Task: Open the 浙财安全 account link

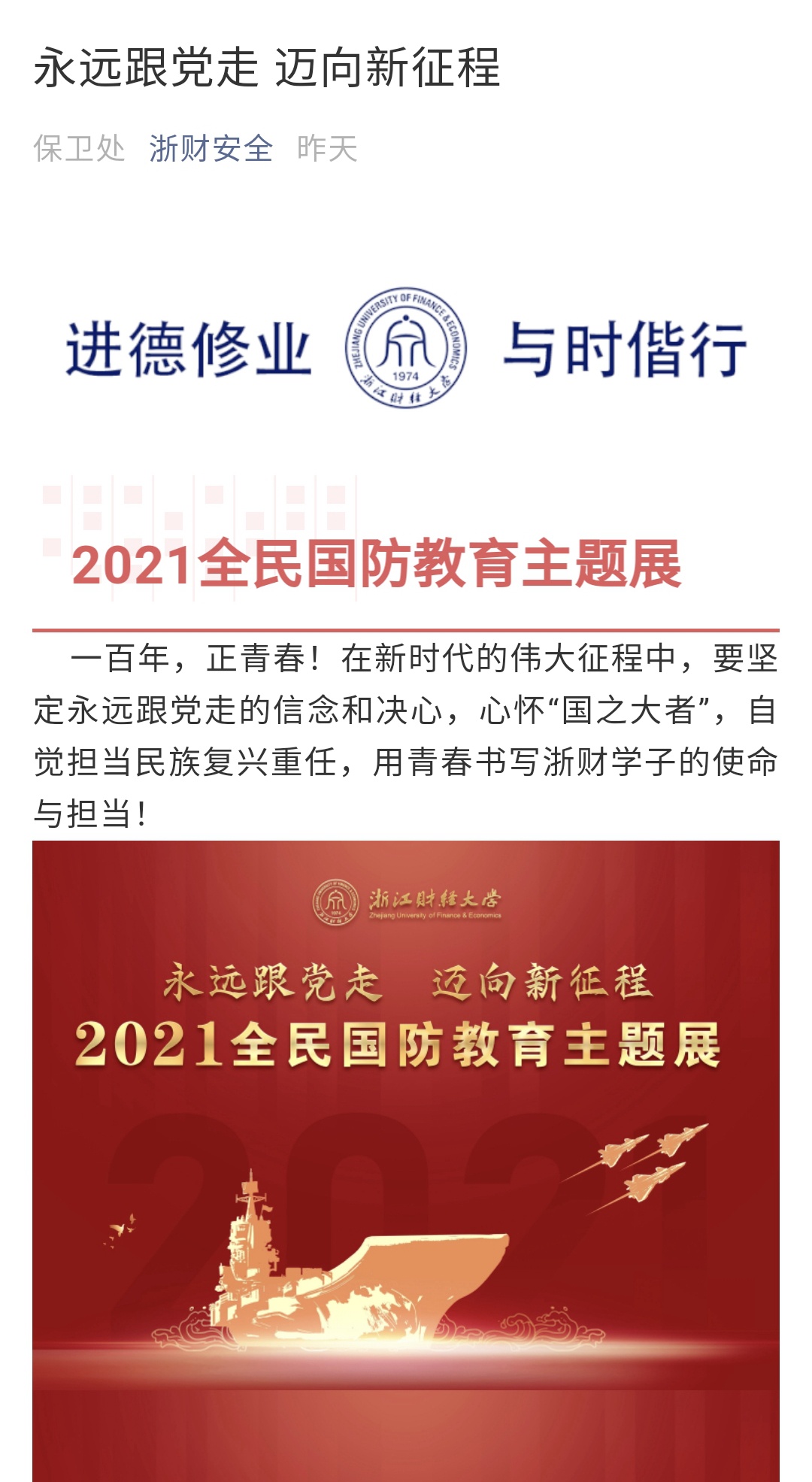Action: [211, 148]
